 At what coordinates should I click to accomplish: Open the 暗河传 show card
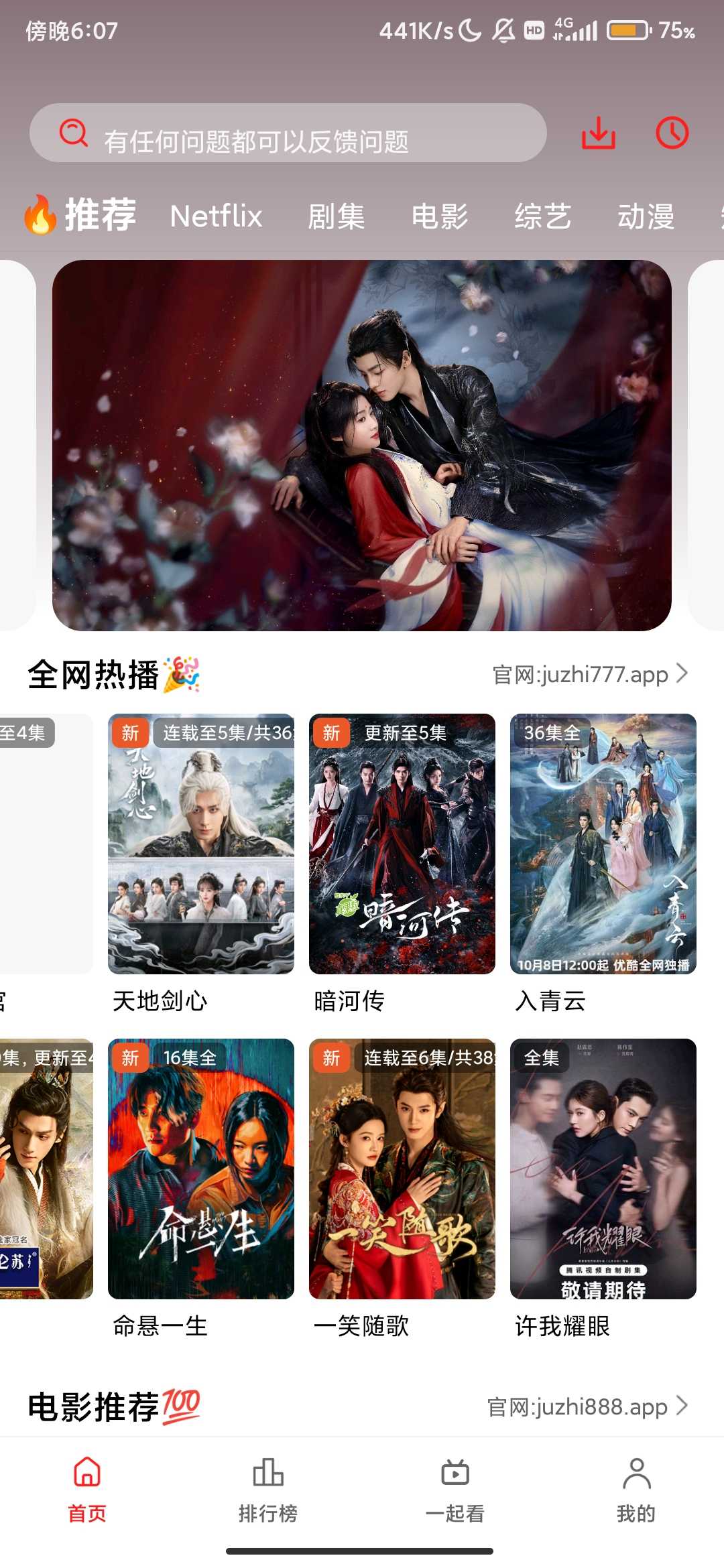(402, 844)
